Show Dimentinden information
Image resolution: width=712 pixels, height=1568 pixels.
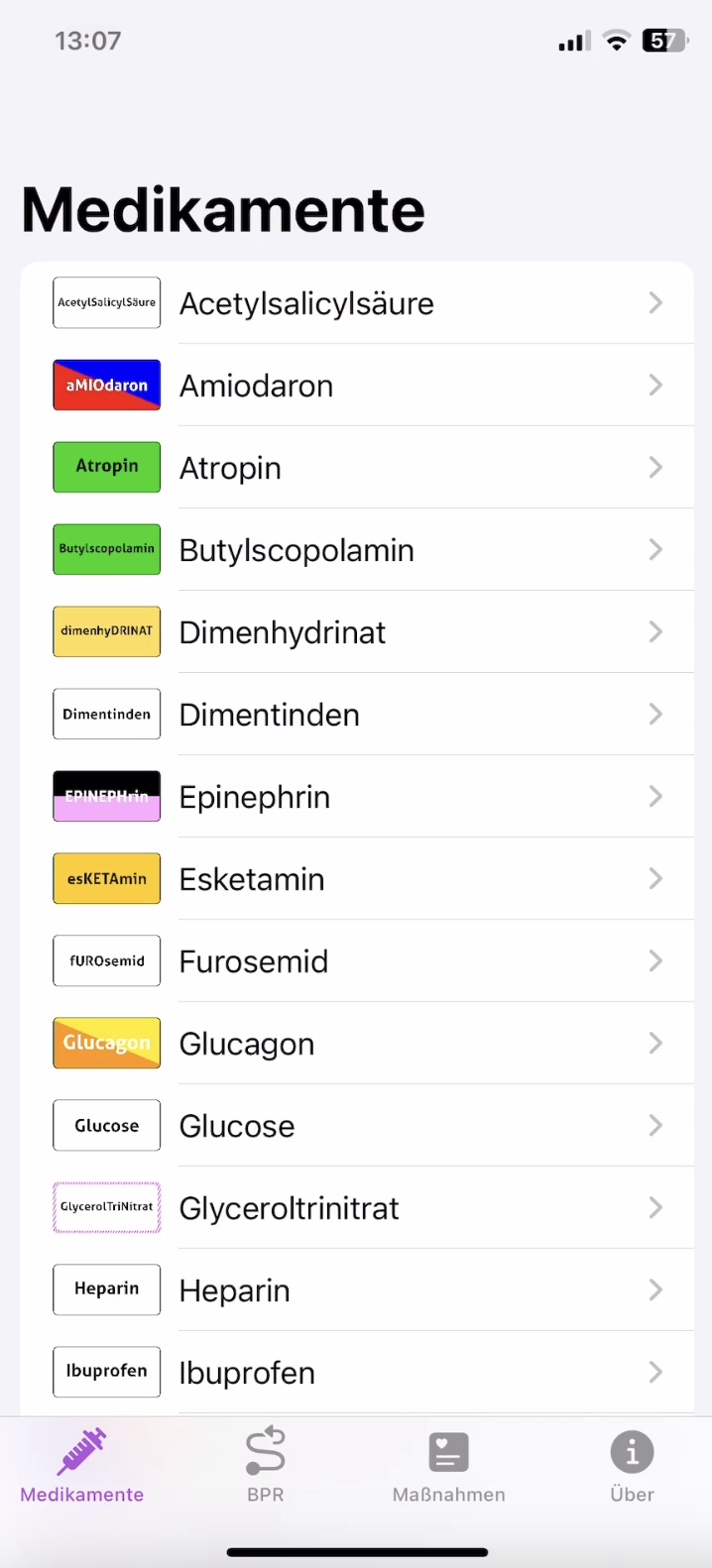click(270, 715)
